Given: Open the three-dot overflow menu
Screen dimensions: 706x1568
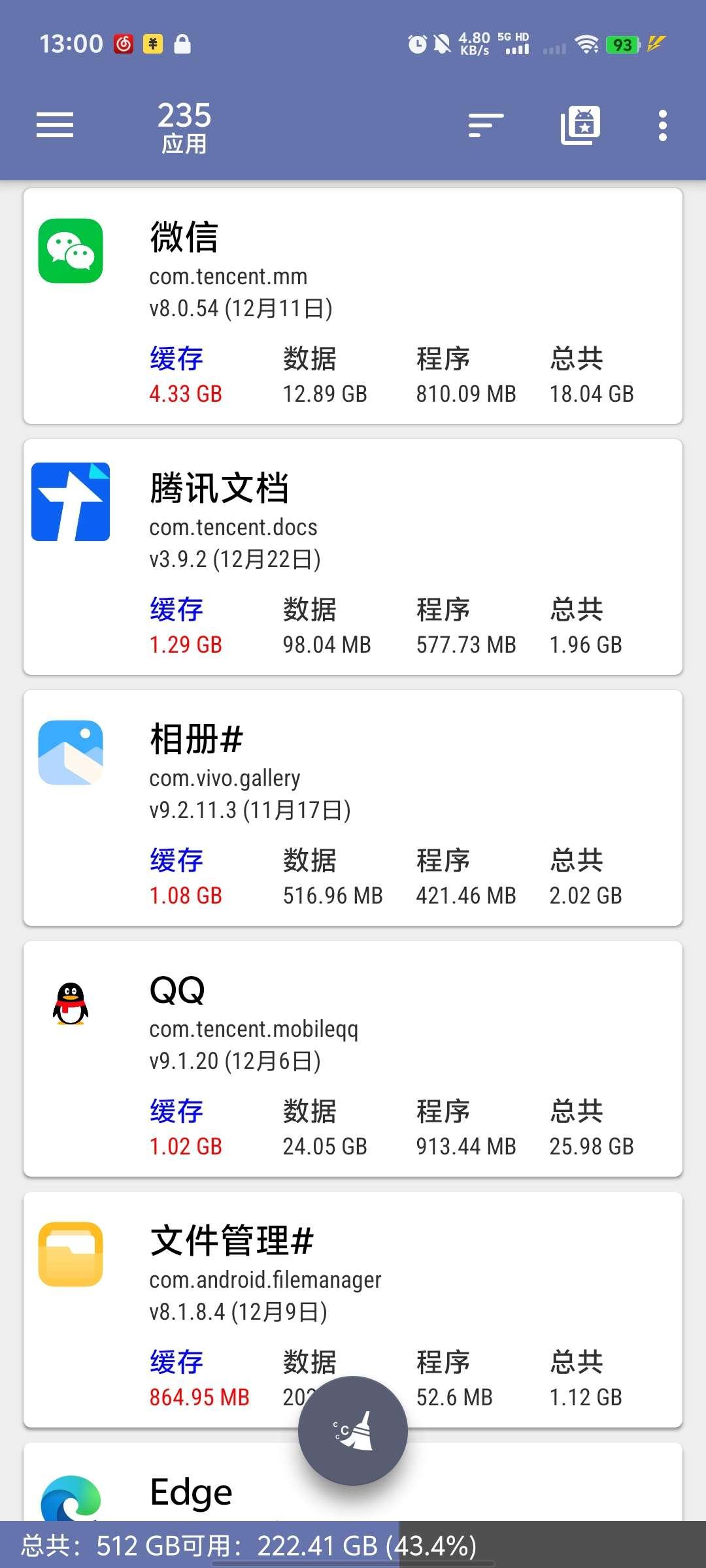Looking at the screenshot, I should (663, 124).
